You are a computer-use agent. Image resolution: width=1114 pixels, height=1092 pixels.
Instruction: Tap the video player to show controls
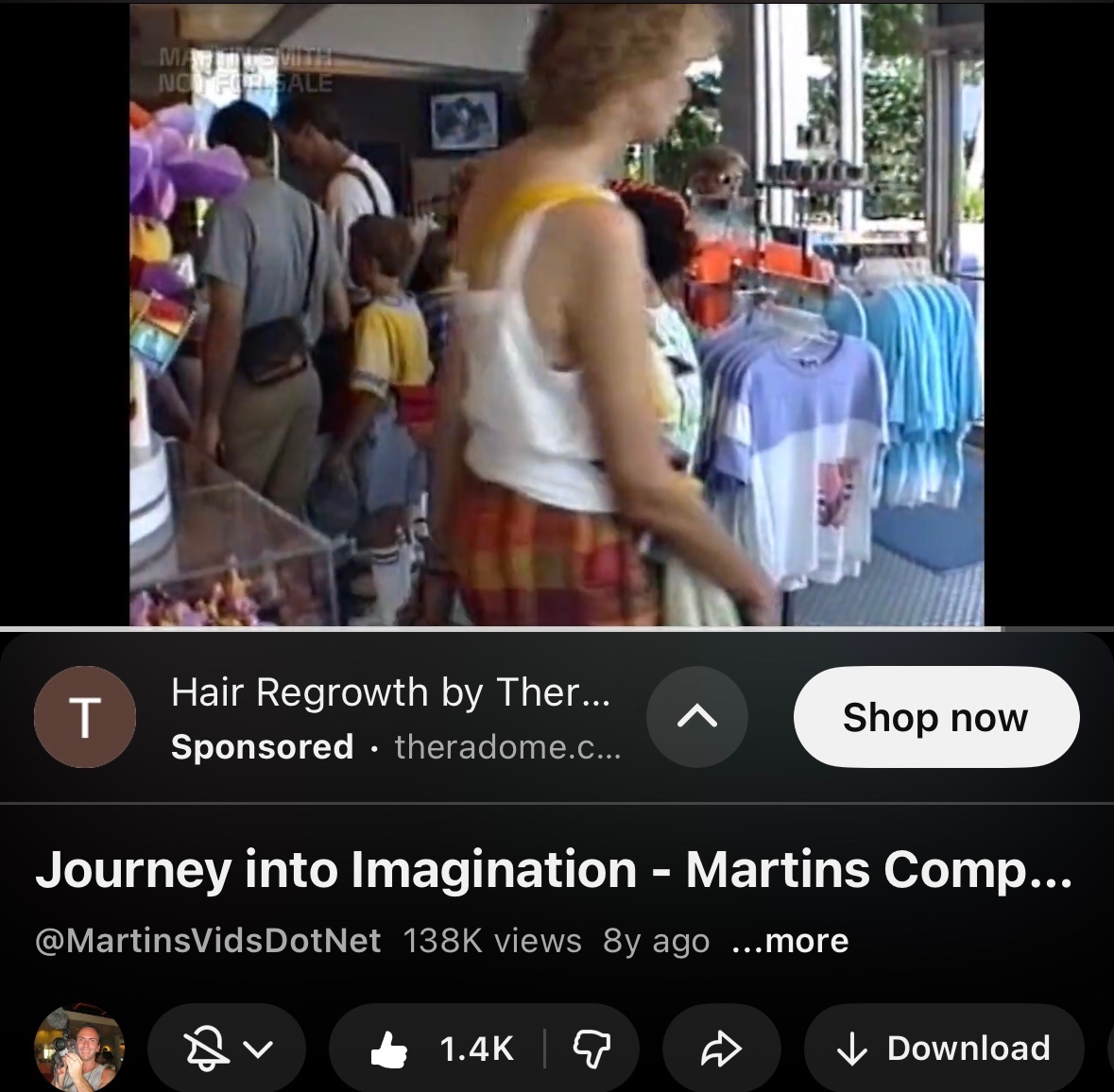click(x=556, y=315)
